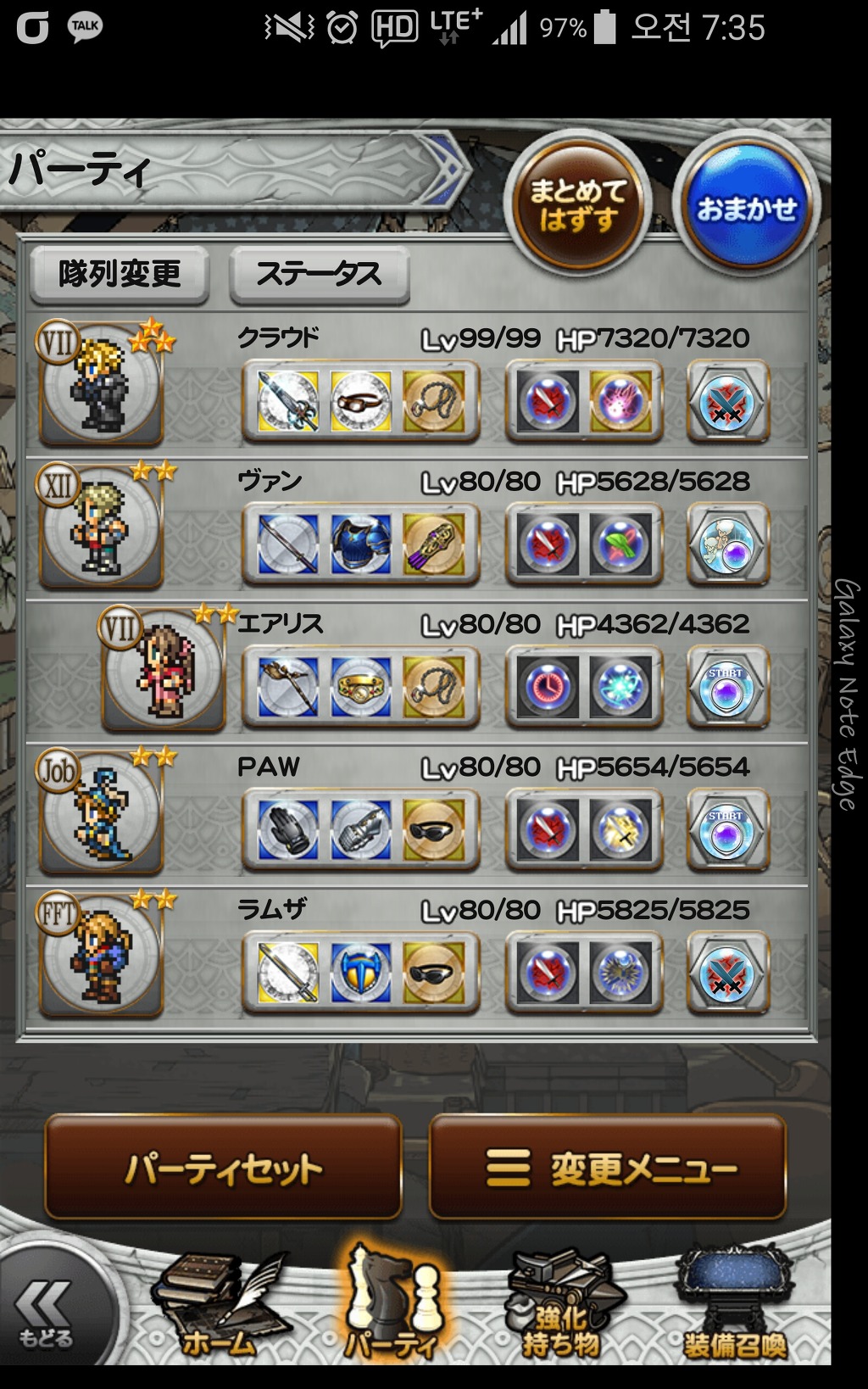Open ヴァン's blue armor slot
This screenshot has height=1389, width=868.
pos(361,544)
